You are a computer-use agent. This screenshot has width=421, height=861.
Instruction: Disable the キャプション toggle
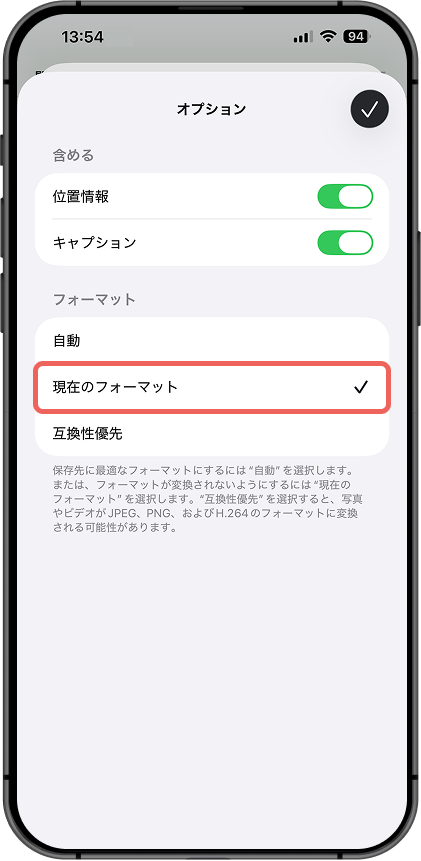pos(345,243)
